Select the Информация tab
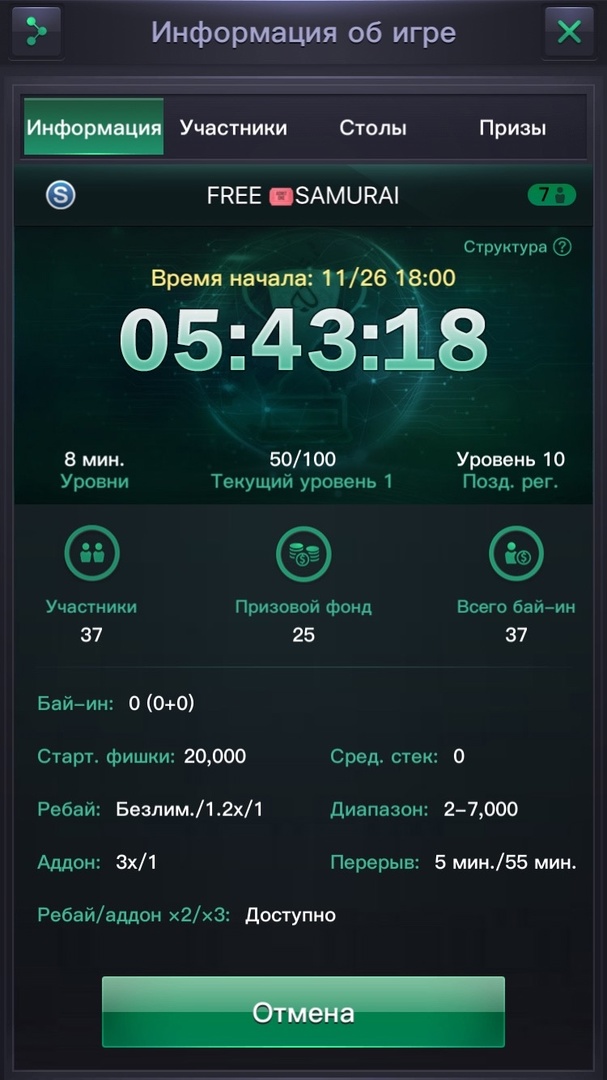Screen dimensions: 607x1080 (94, 128)
